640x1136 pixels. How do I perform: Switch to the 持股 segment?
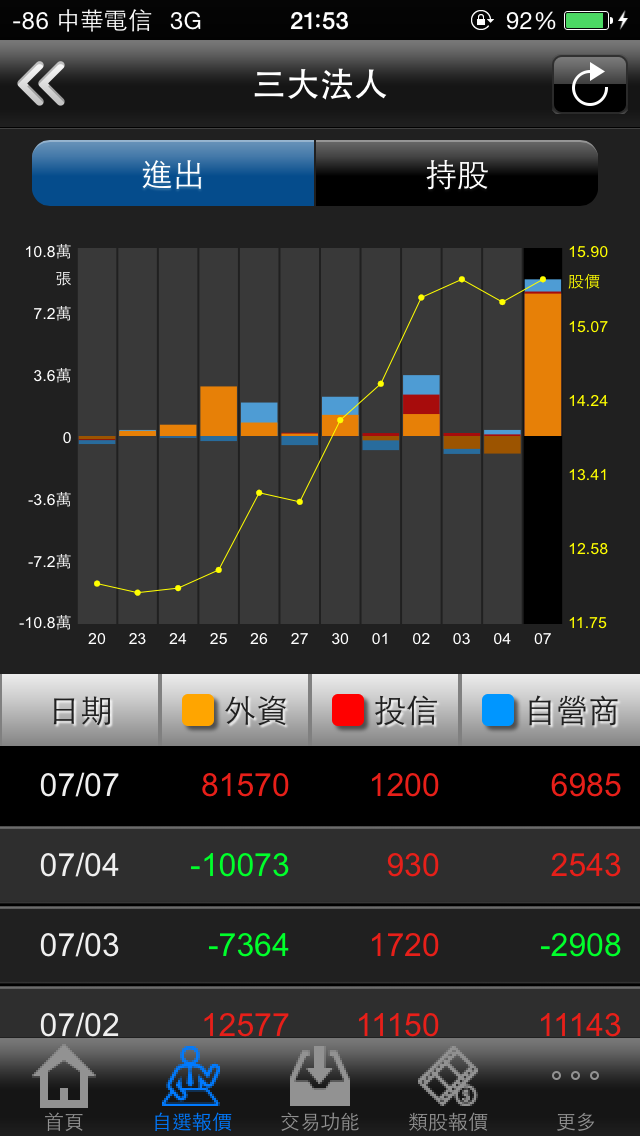pyautogui.click(x=457, y=174)
